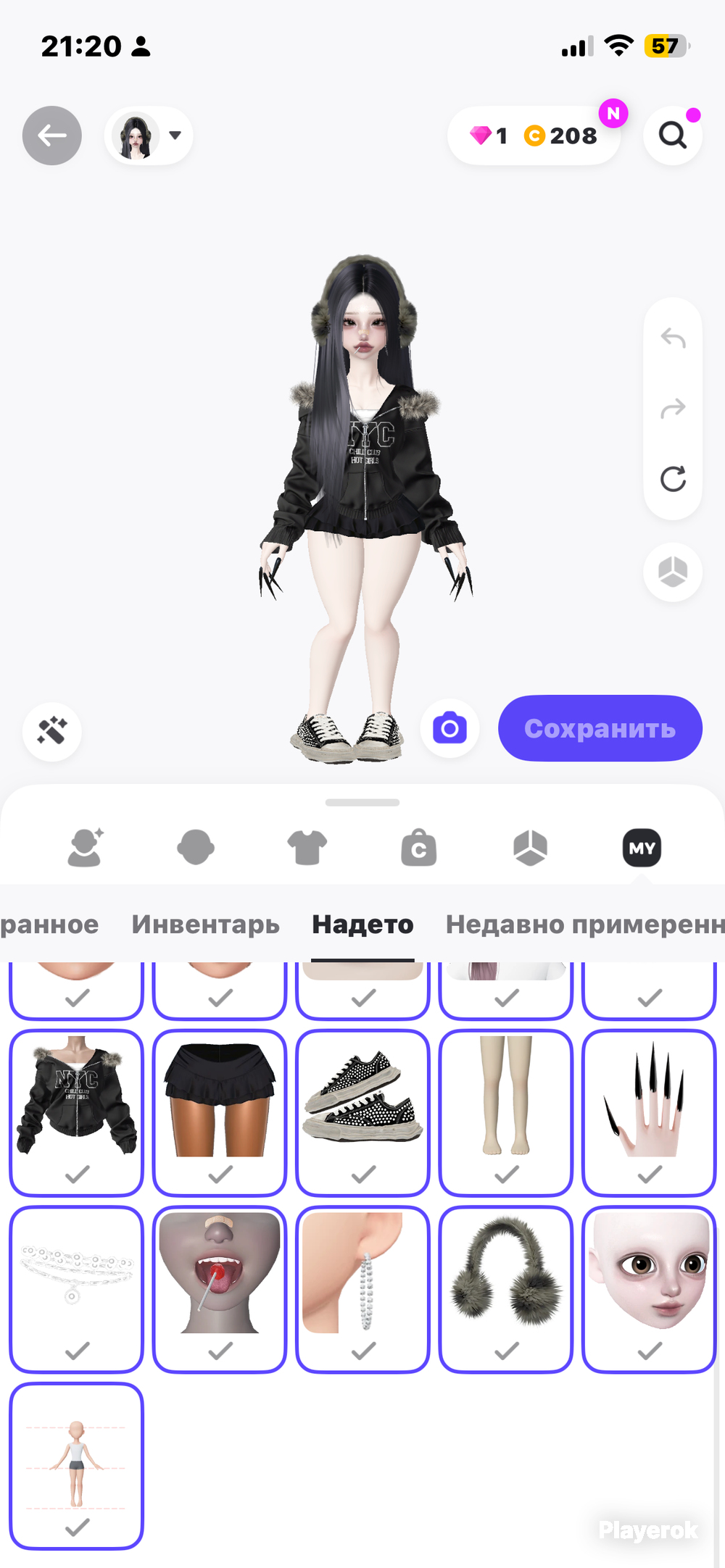Select the black ruffle skirt item
The image size is (725, 1568).
pos(220,1113)
